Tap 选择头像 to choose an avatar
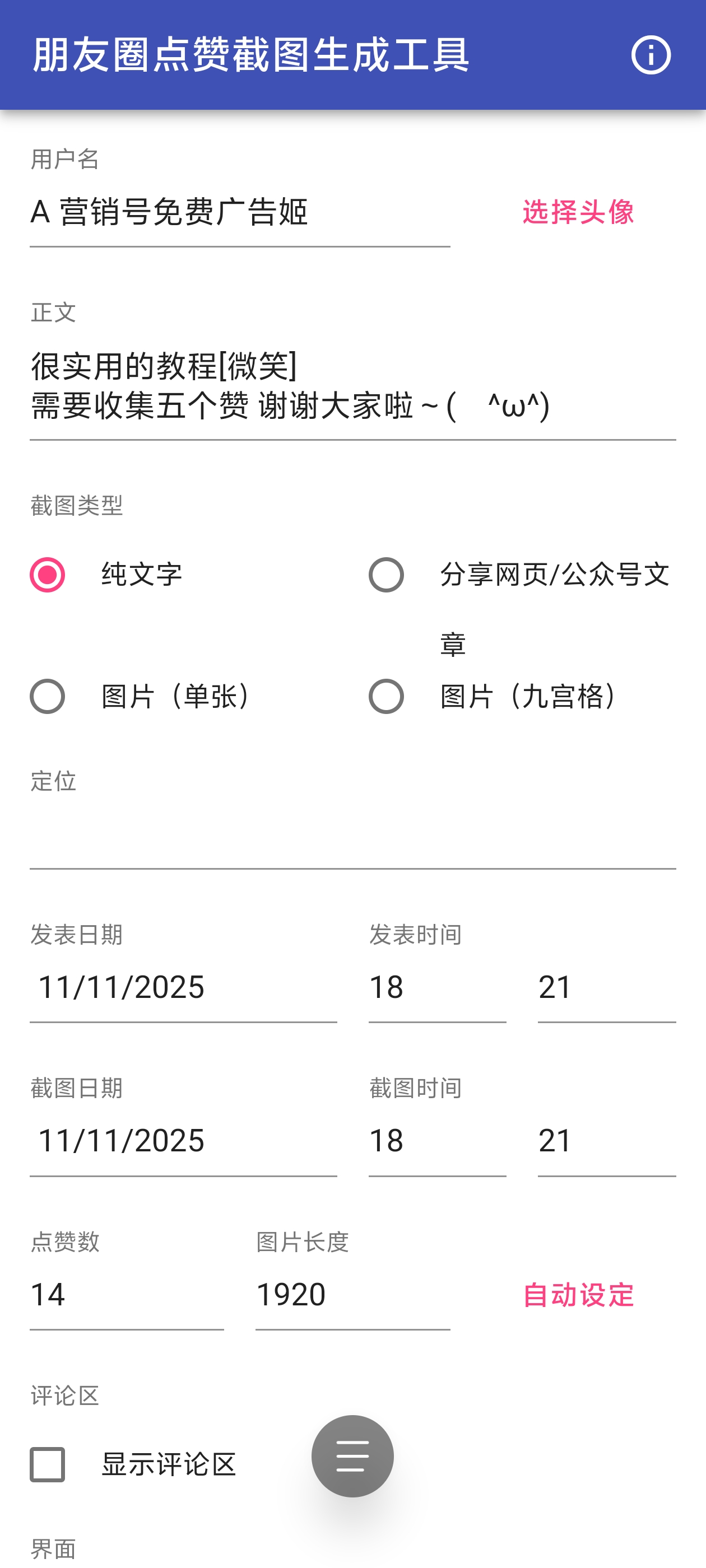 coord(578,212)
